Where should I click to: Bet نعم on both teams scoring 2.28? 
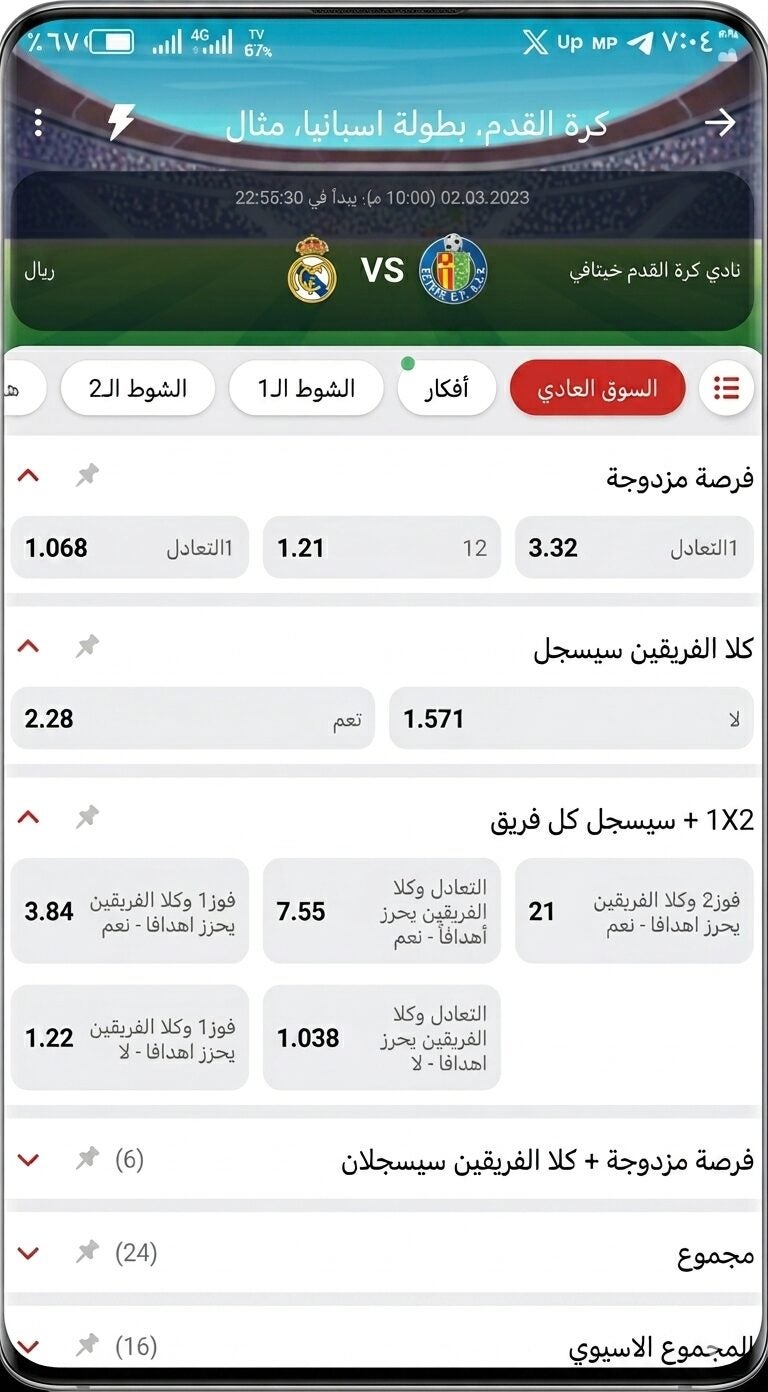pos(192,718)
